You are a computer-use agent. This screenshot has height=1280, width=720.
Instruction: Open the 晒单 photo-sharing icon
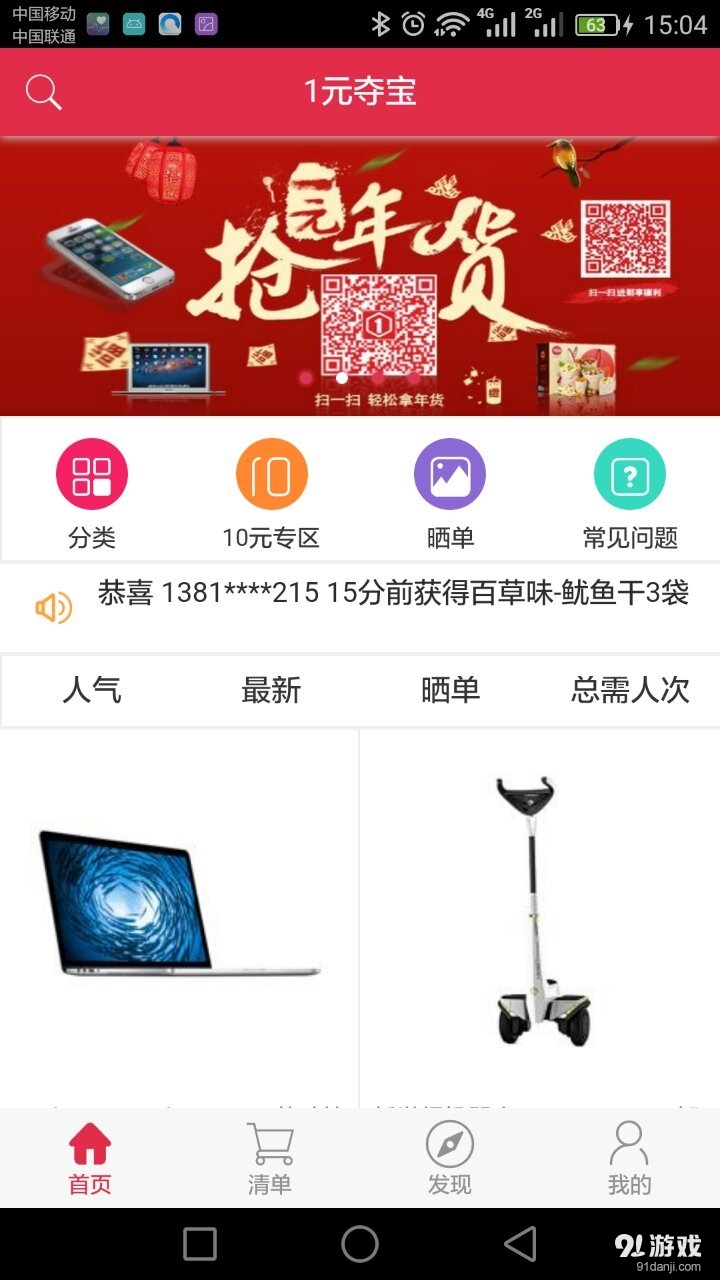coord(450,473)
